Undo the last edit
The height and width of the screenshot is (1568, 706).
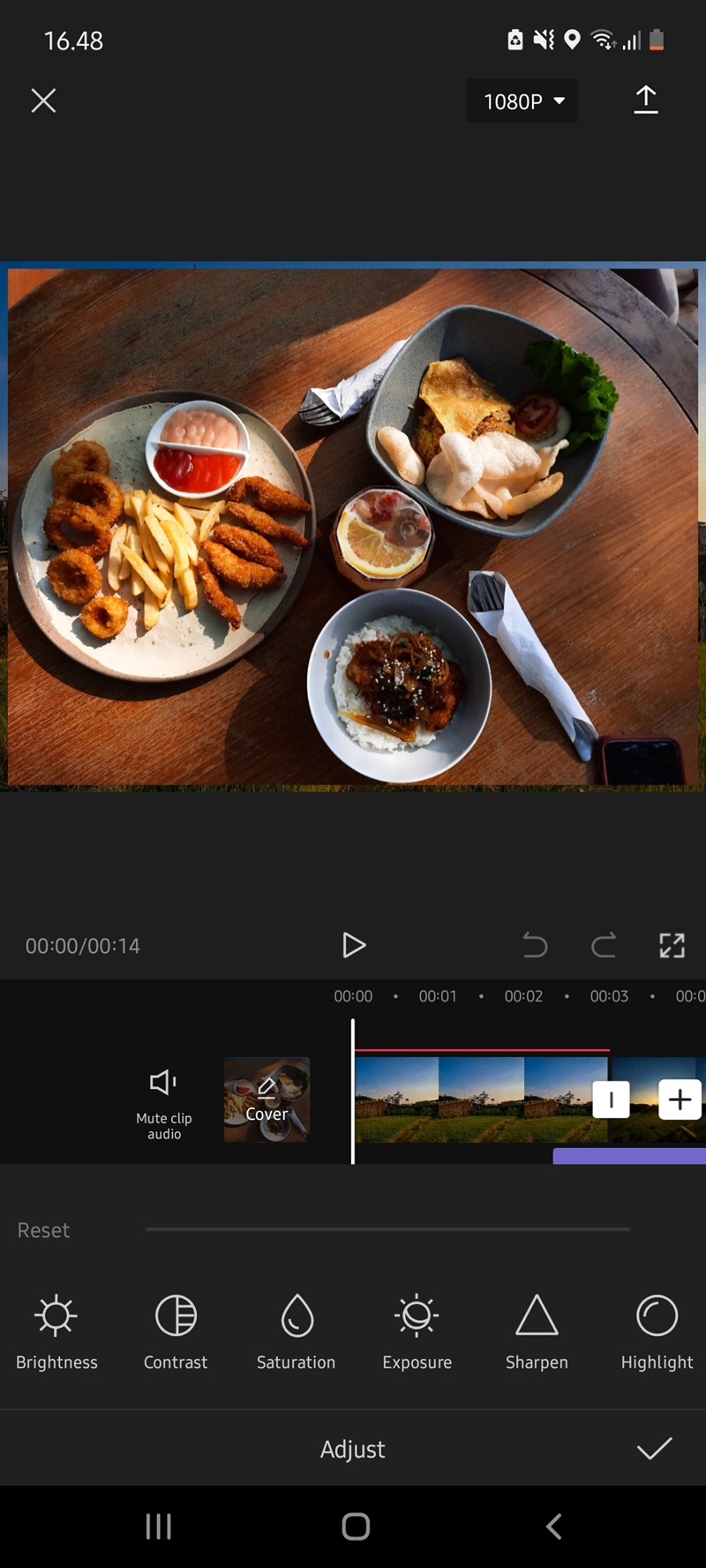pyautogui.click(x=535, y=946)
